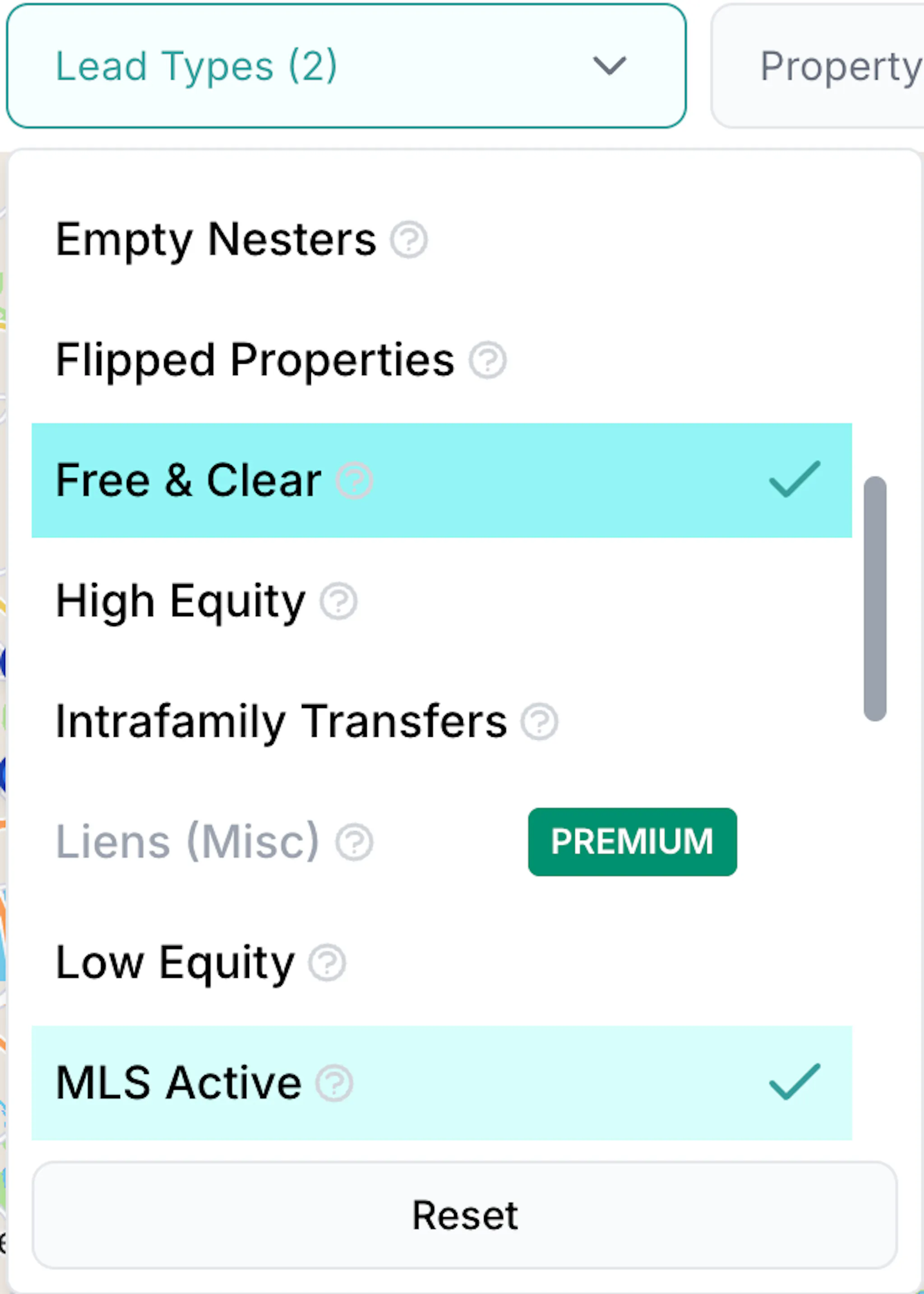Reset the lead type selections

coord(464,1215)
